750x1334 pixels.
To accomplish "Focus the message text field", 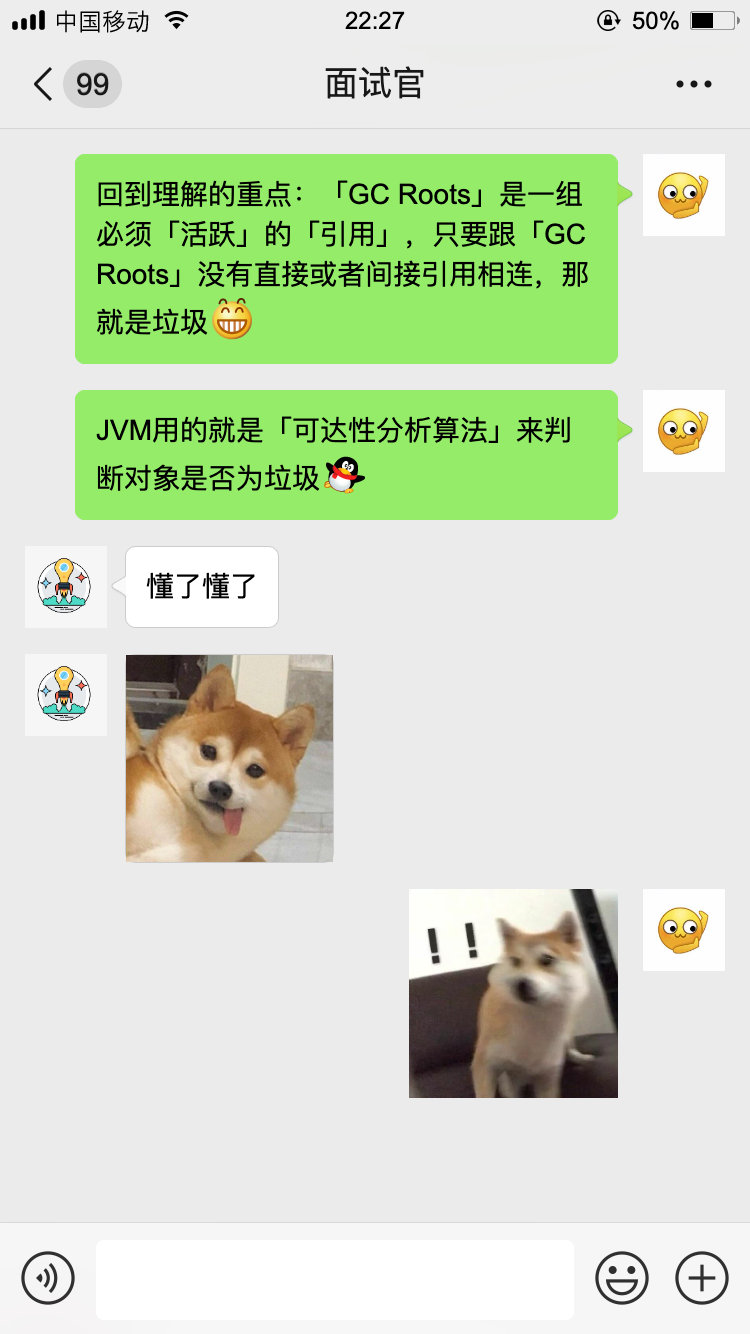I will tap(335, 1279).
